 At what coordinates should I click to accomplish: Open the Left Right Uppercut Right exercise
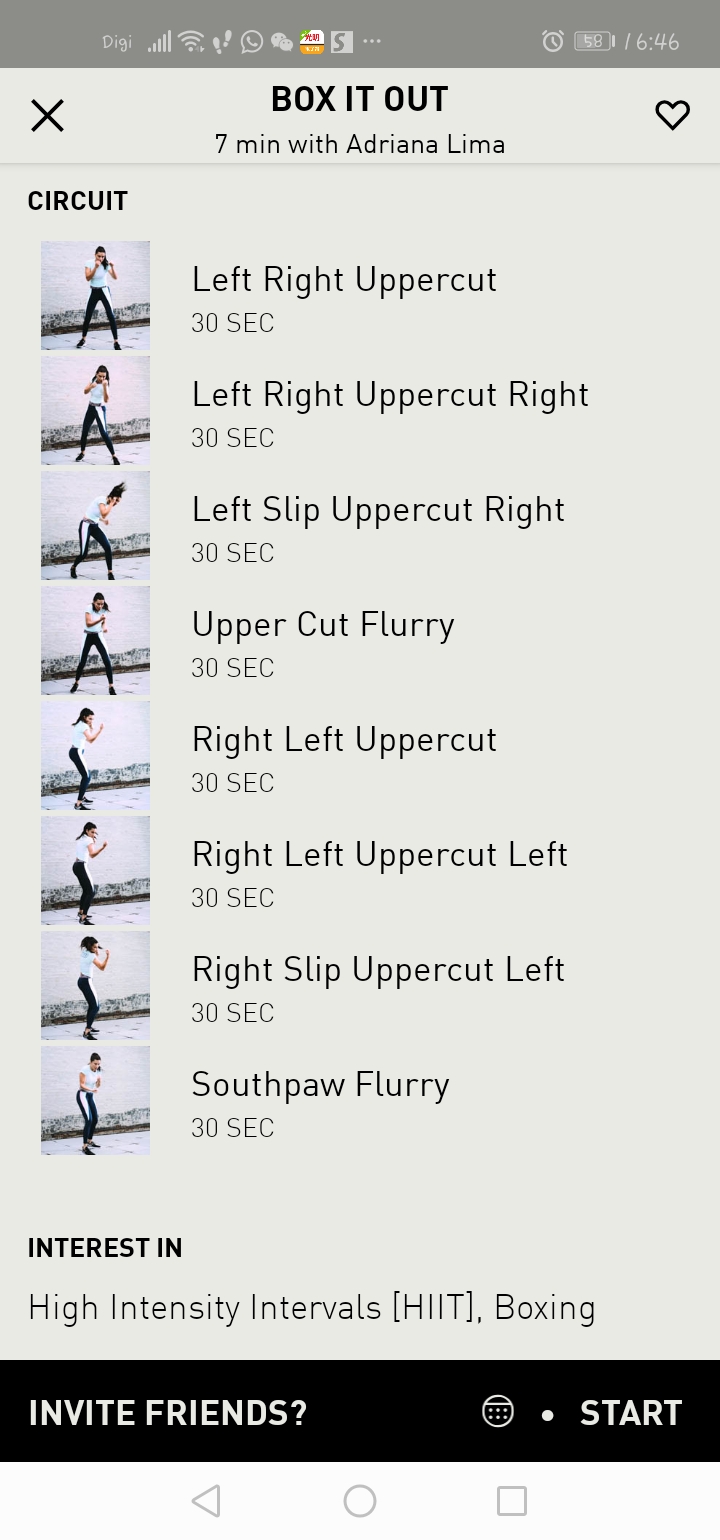tap(360, 411)
